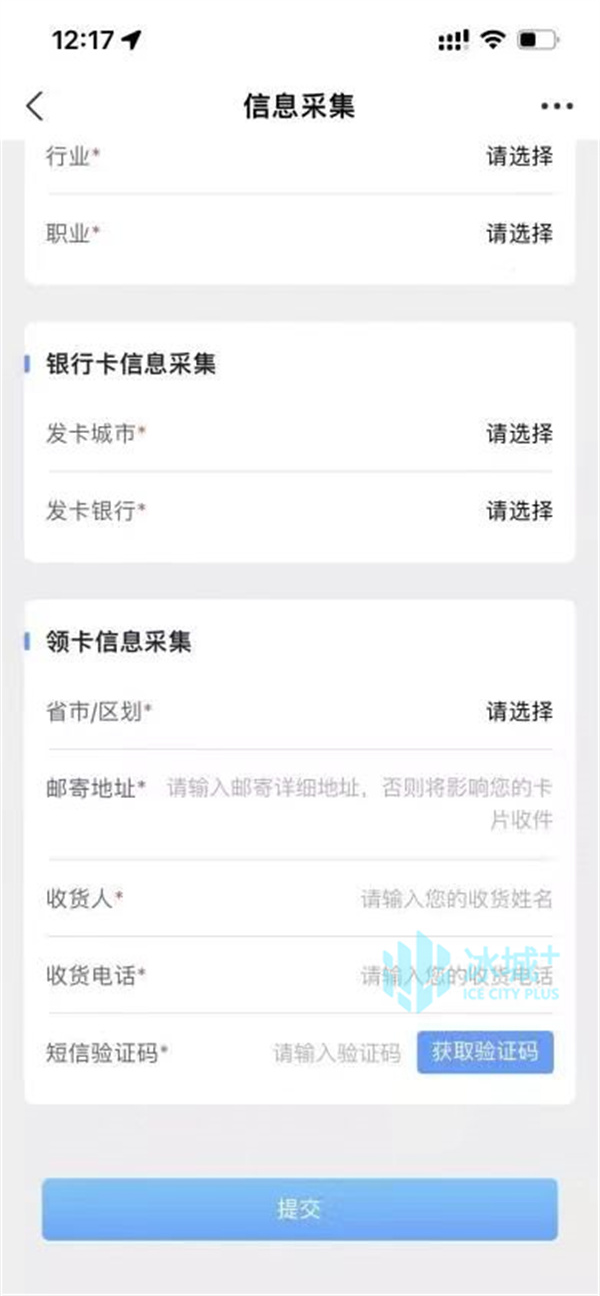This screenshot has height=1296, width=600.
Task: Tap 获取验证码 to request code
Action: 485,1053
